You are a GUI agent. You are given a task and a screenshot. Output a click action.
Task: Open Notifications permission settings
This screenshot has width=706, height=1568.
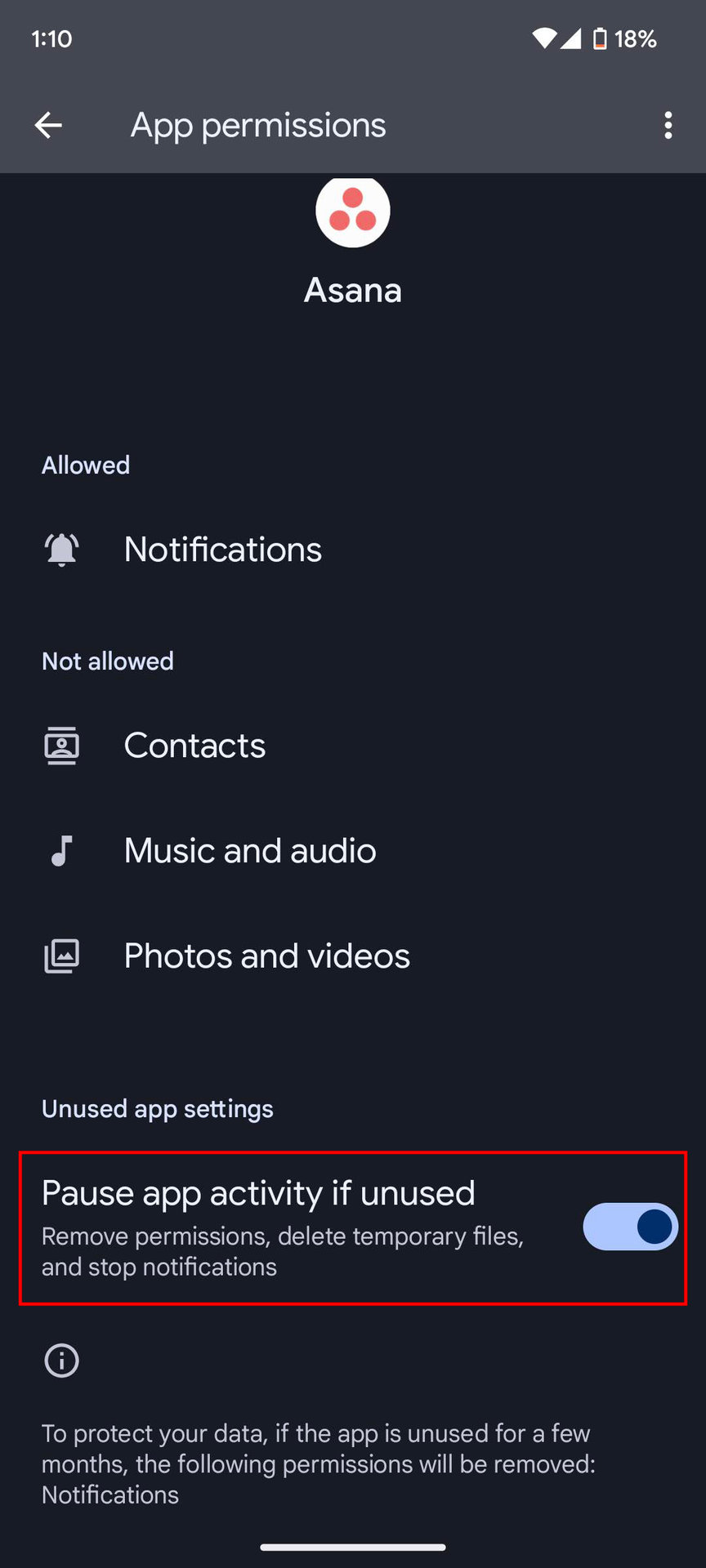[222, 550]
